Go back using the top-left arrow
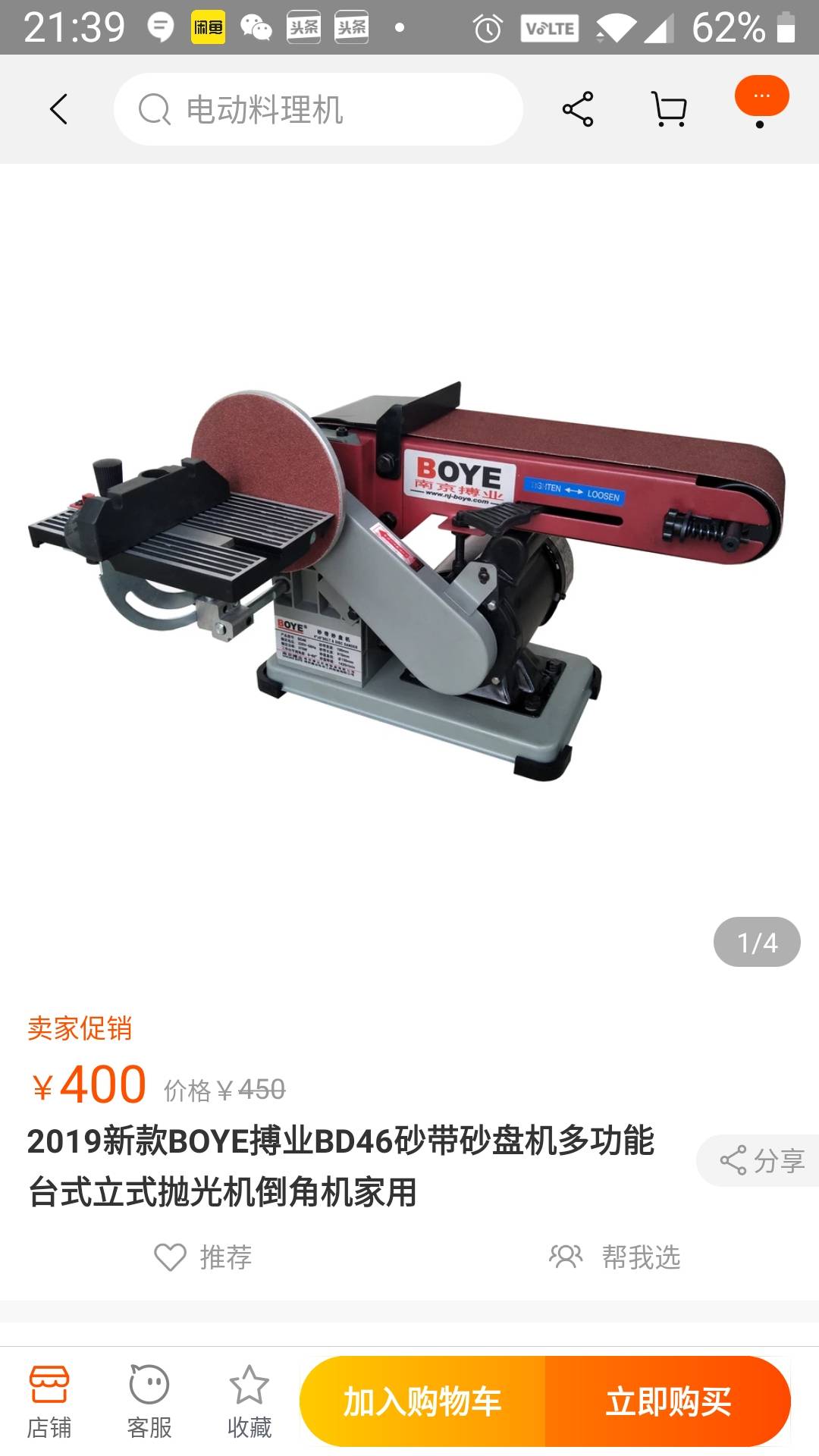The image size is (819, 1456). (59, 109)
